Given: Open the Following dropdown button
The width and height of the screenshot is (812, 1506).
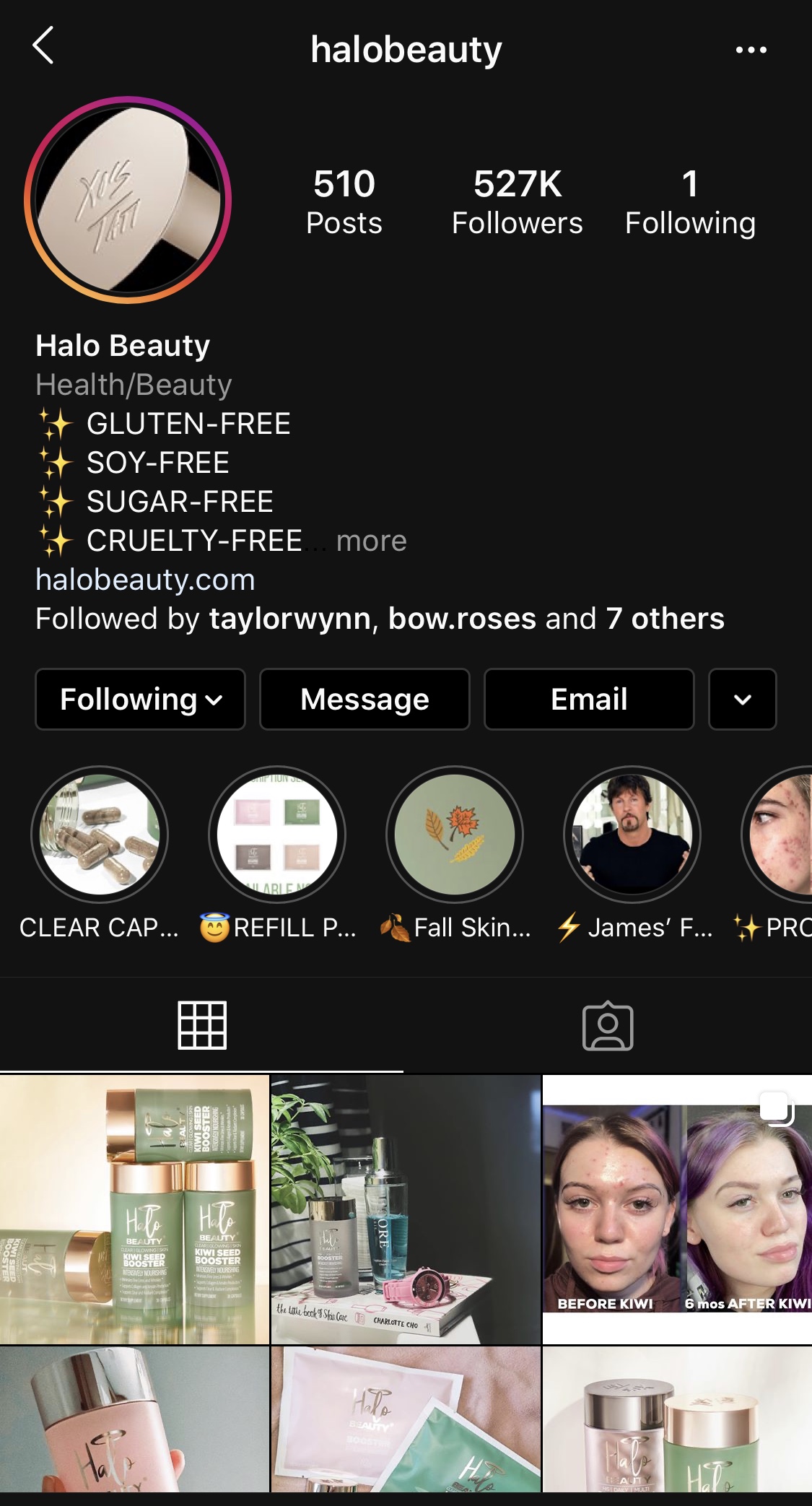Looking at the screenshot, I should pos(141,699).
